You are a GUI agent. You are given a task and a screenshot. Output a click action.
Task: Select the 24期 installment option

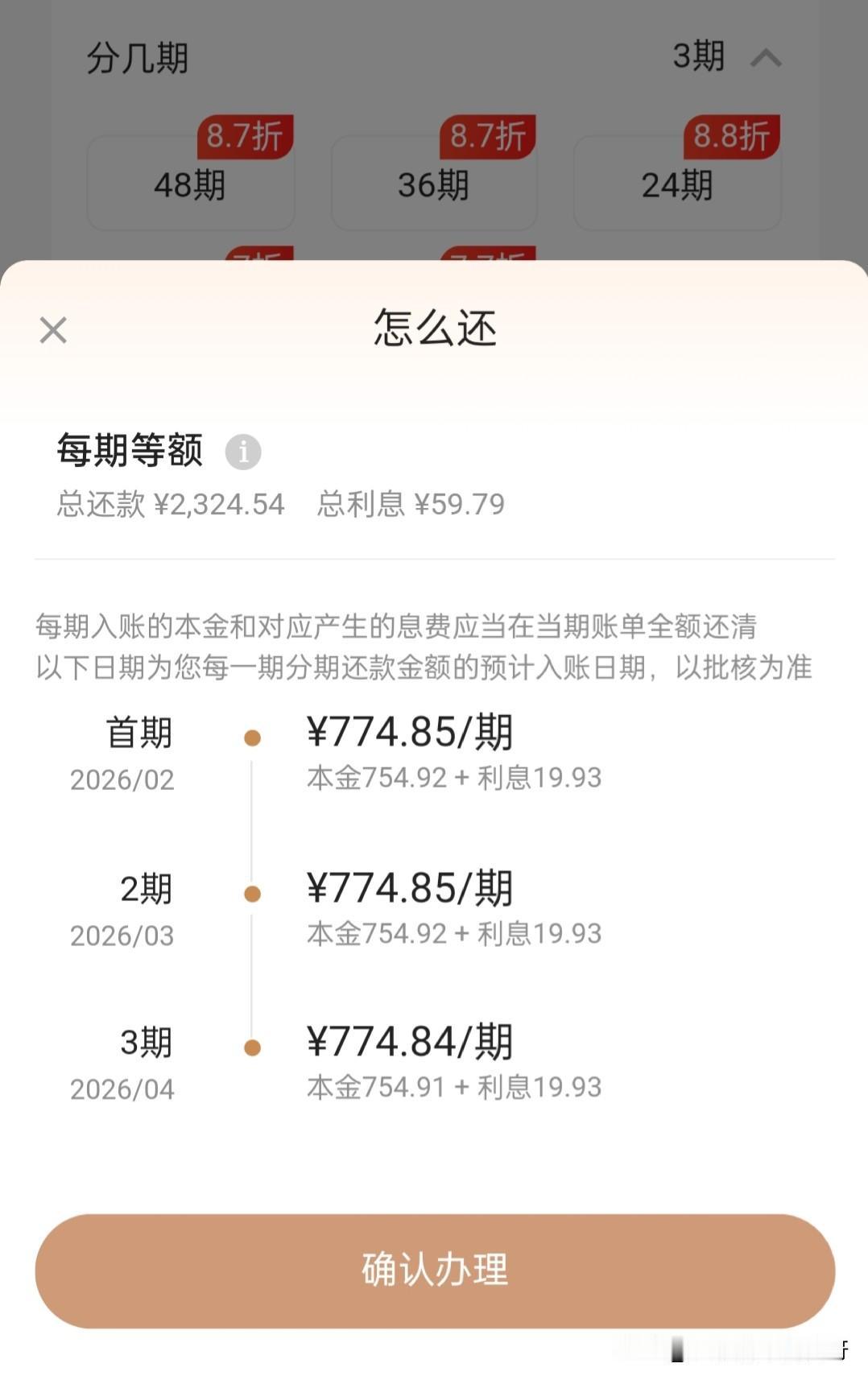click(x=677, y=184)
